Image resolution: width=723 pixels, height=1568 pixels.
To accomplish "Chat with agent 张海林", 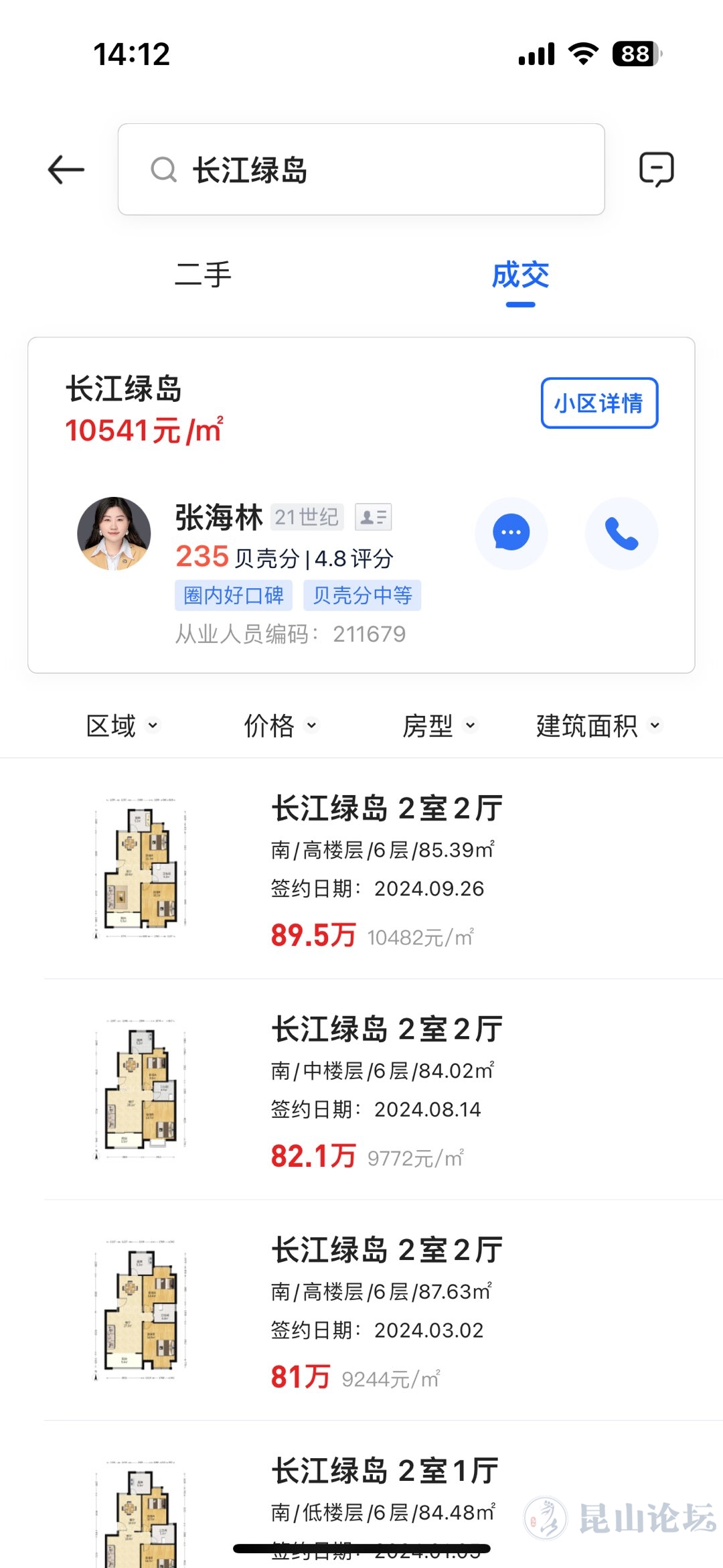I will (511, 533).
